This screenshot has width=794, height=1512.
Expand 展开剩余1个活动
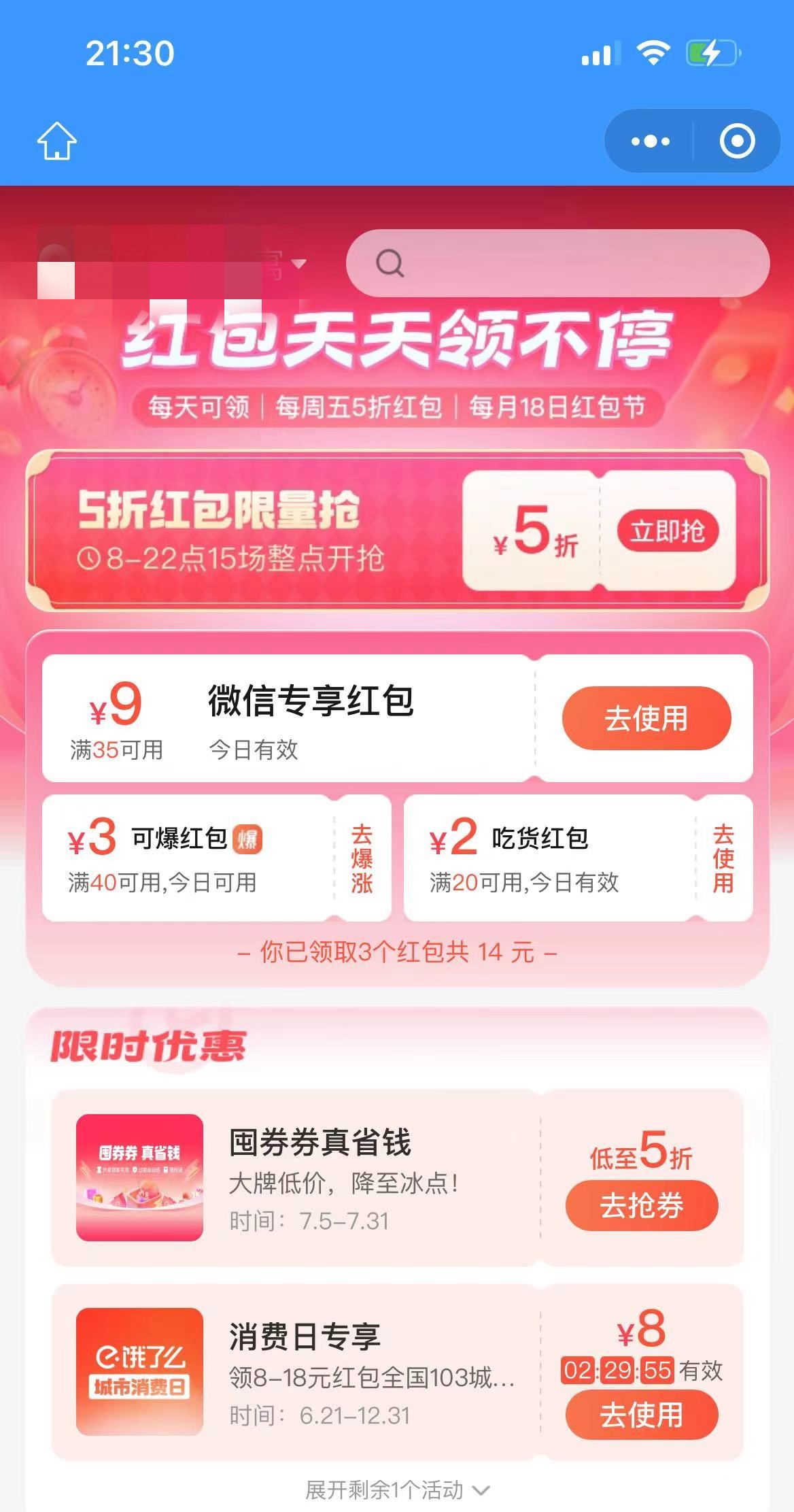pyautogui.click(x=397, y=1490)
